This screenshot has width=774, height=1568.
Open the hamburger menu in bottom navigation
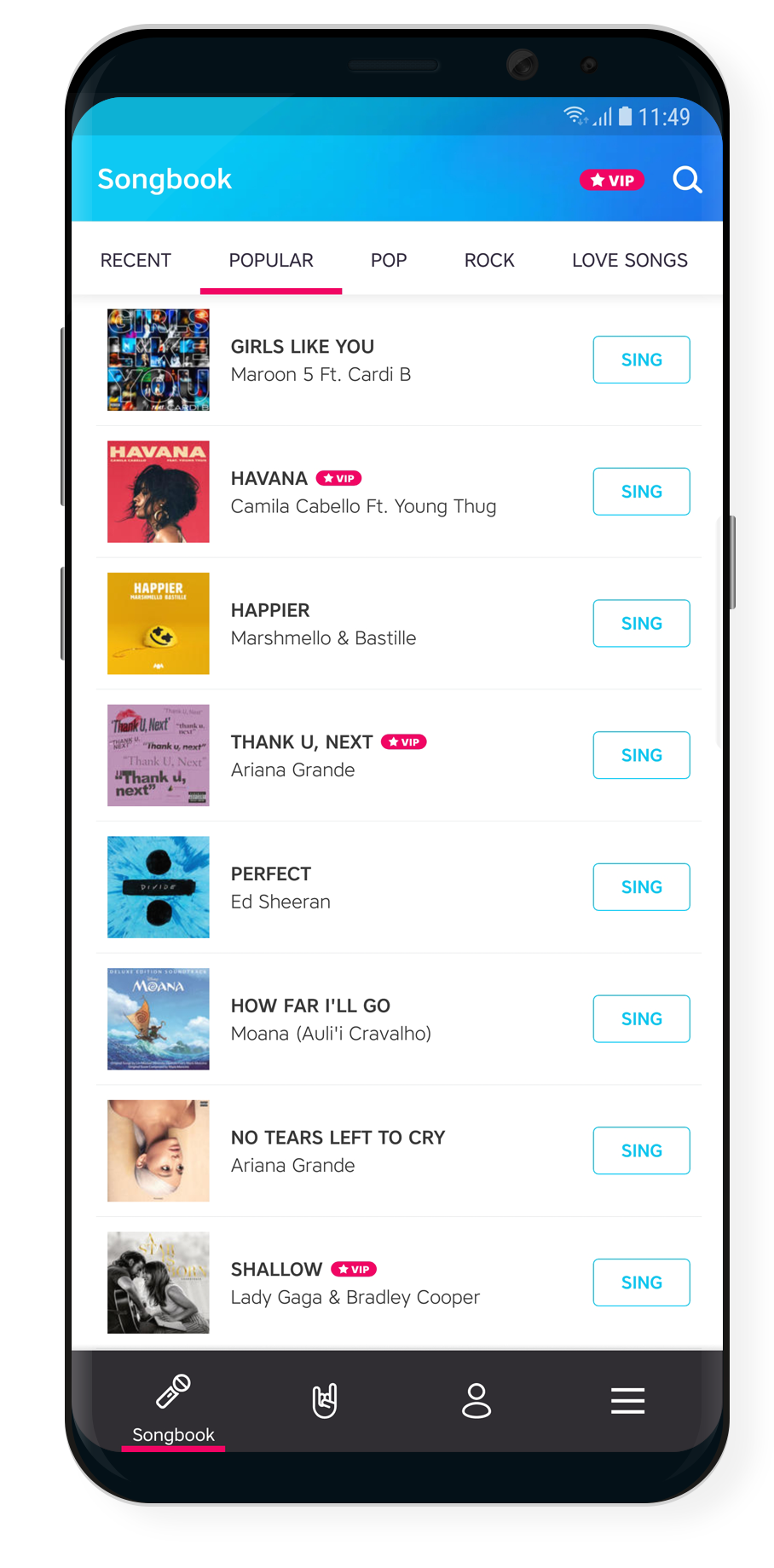point(627,1400)
